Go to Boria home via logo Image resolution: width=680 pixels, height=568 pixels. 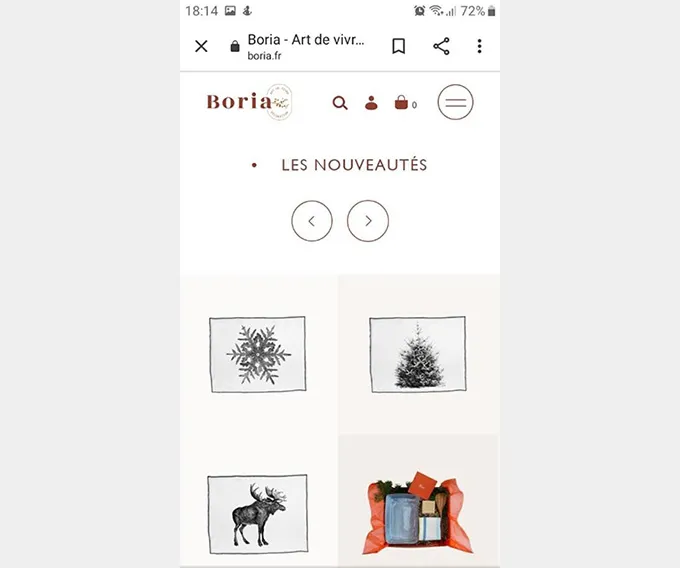tap(247, 102)
